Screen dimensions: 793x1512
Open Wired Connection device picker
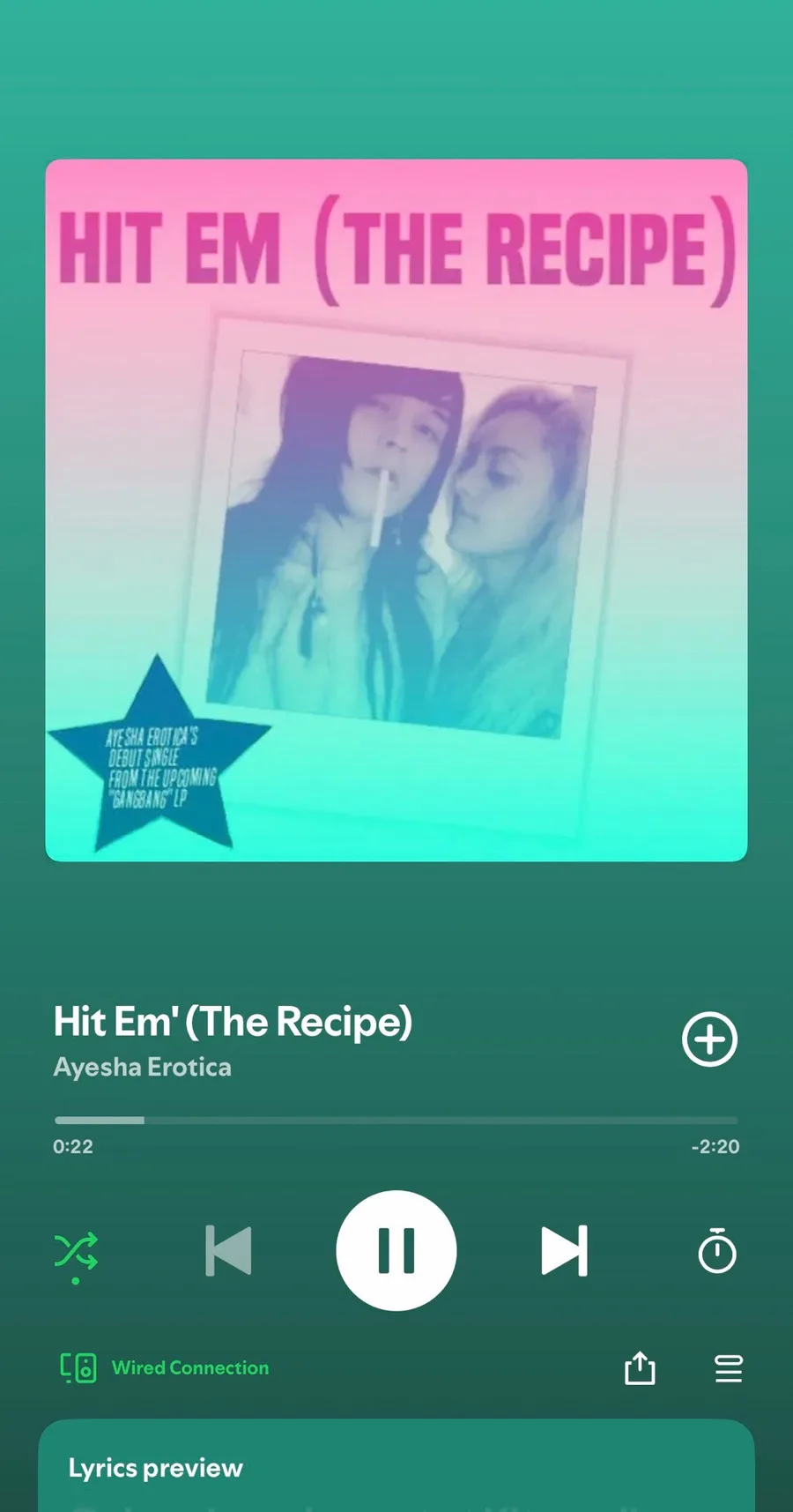coord(165,1368)
